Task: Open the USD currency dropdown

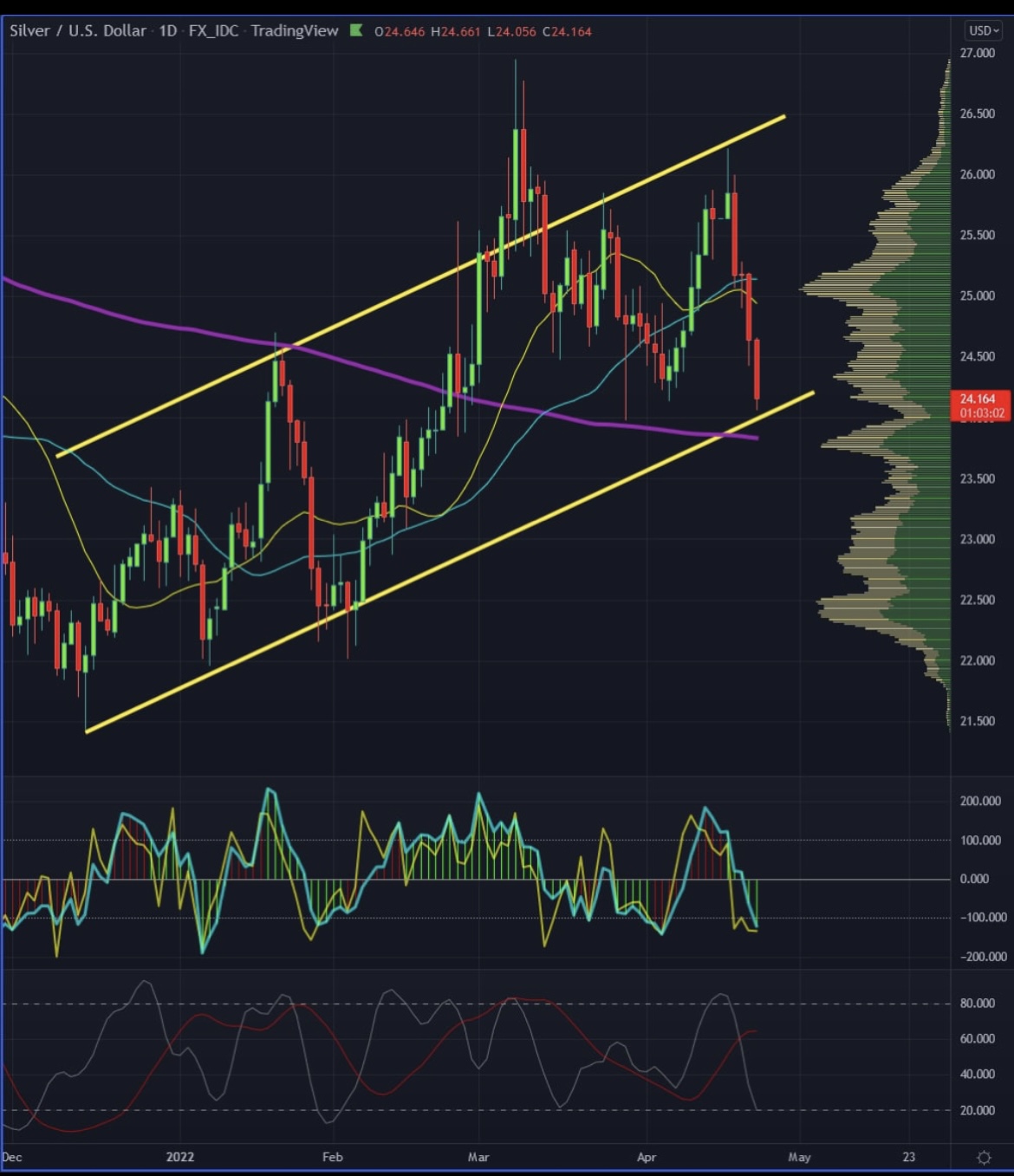Action: (x=984, y=30)
